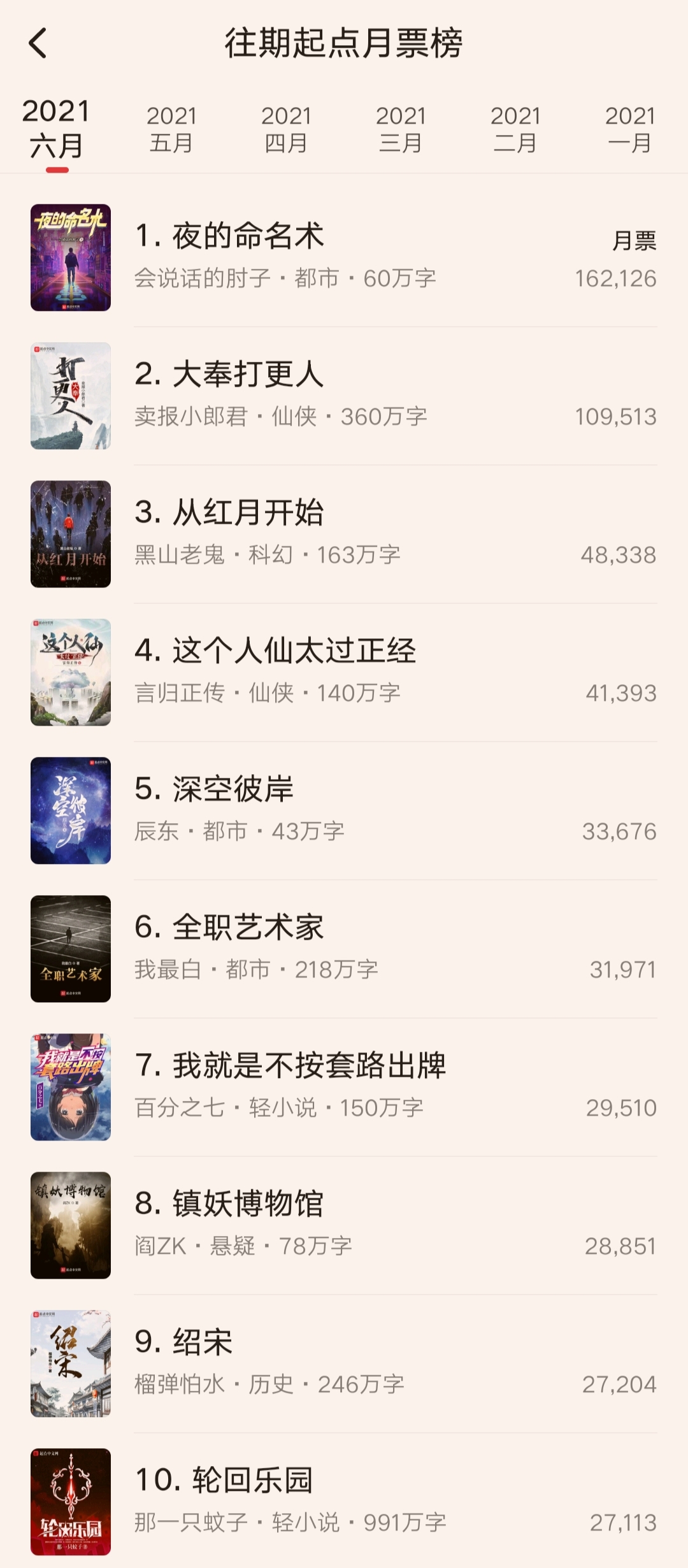Screen dimensions: 688x1568
Task: Tap the 我就是不按套路出牌 row
Action: pos(344,1087)
